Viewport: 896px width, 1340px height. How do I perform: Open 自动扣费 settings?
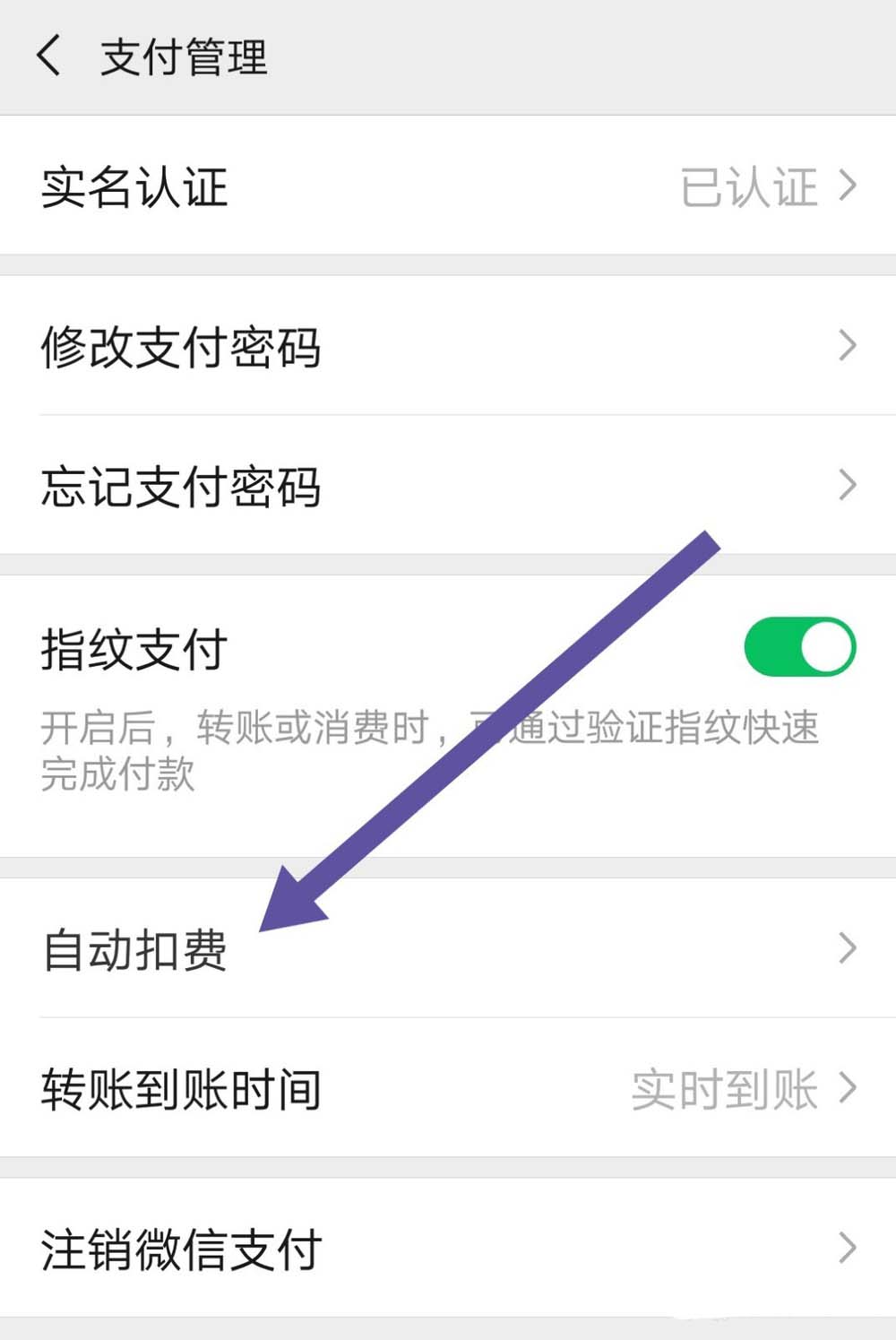448,949
